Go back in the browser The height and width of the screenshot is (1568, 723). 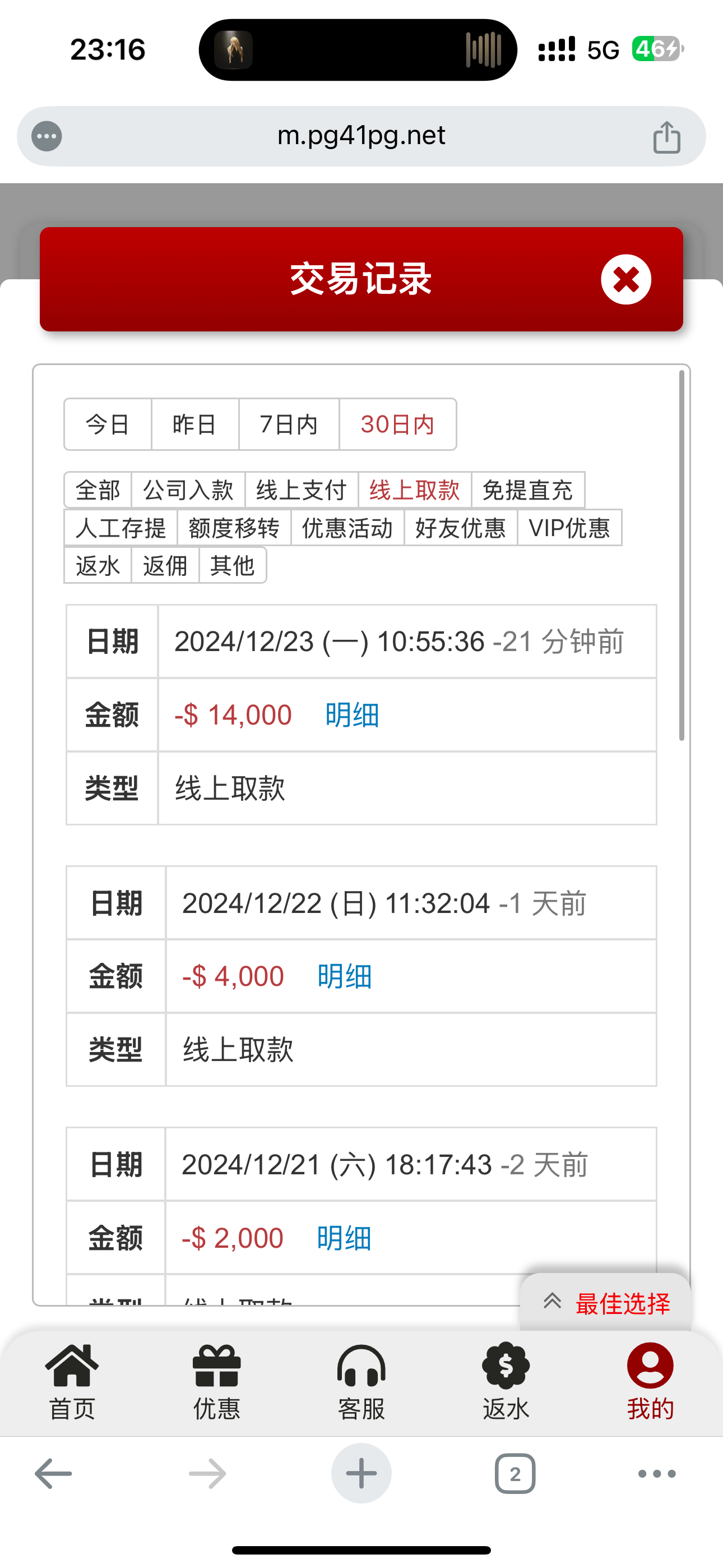[54, 1474]
